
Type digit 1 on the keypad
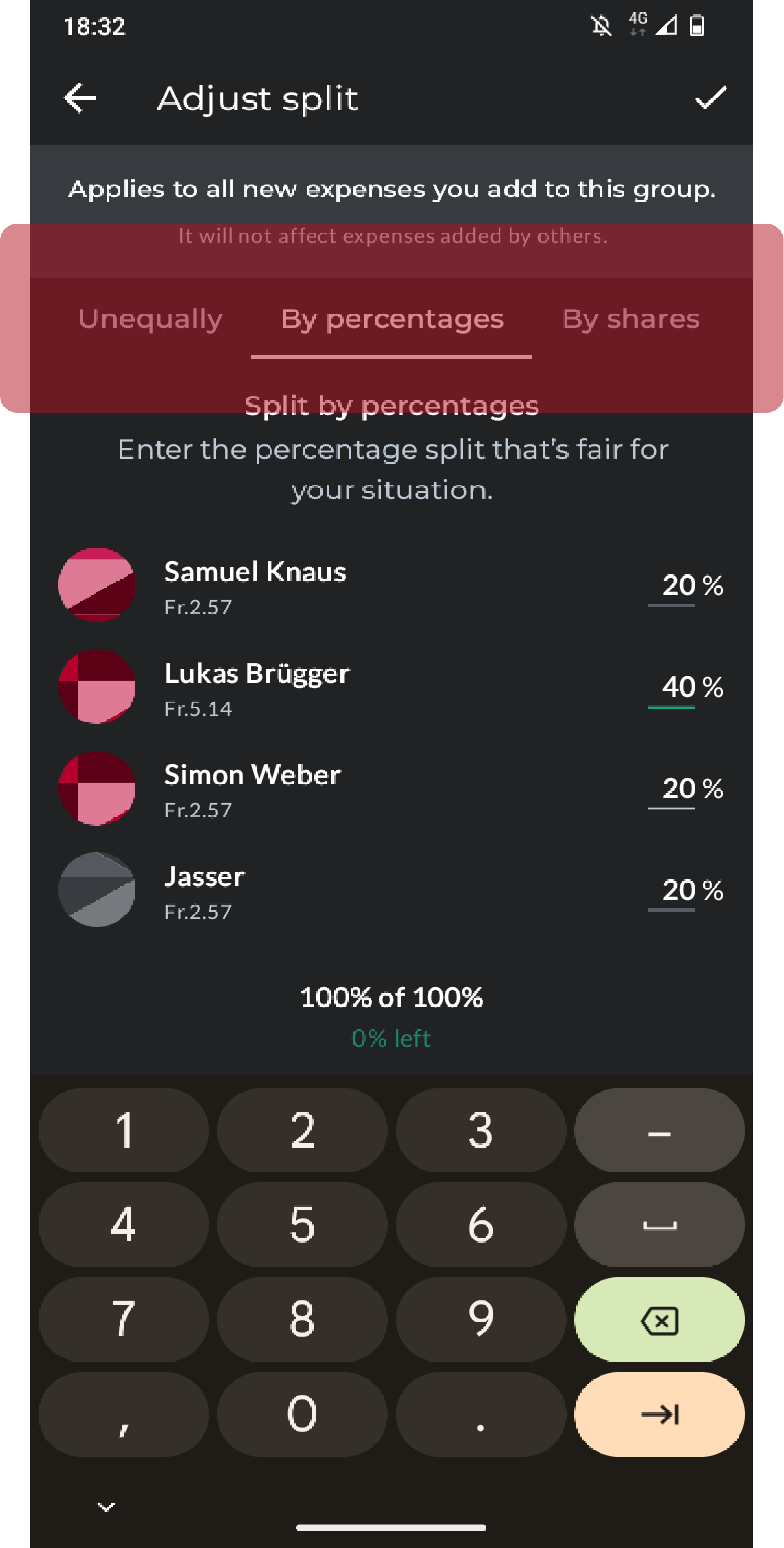pyautogui.click(x=124, y=1130)
